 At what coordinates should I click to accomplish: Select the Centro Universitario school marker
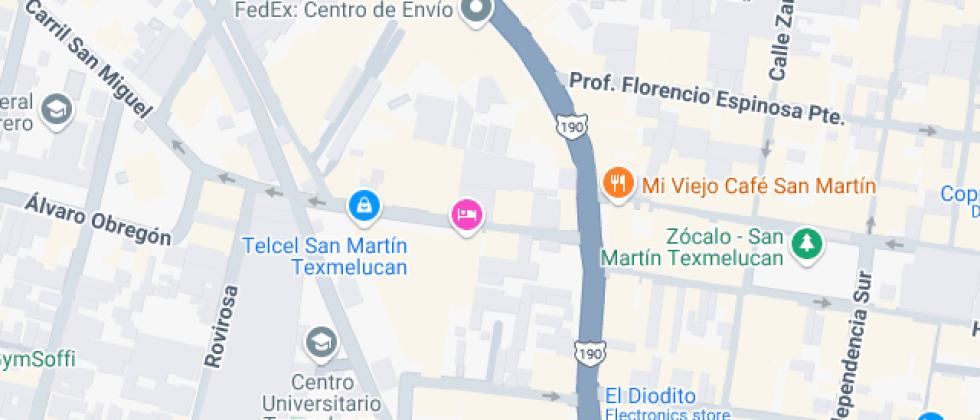322,343
